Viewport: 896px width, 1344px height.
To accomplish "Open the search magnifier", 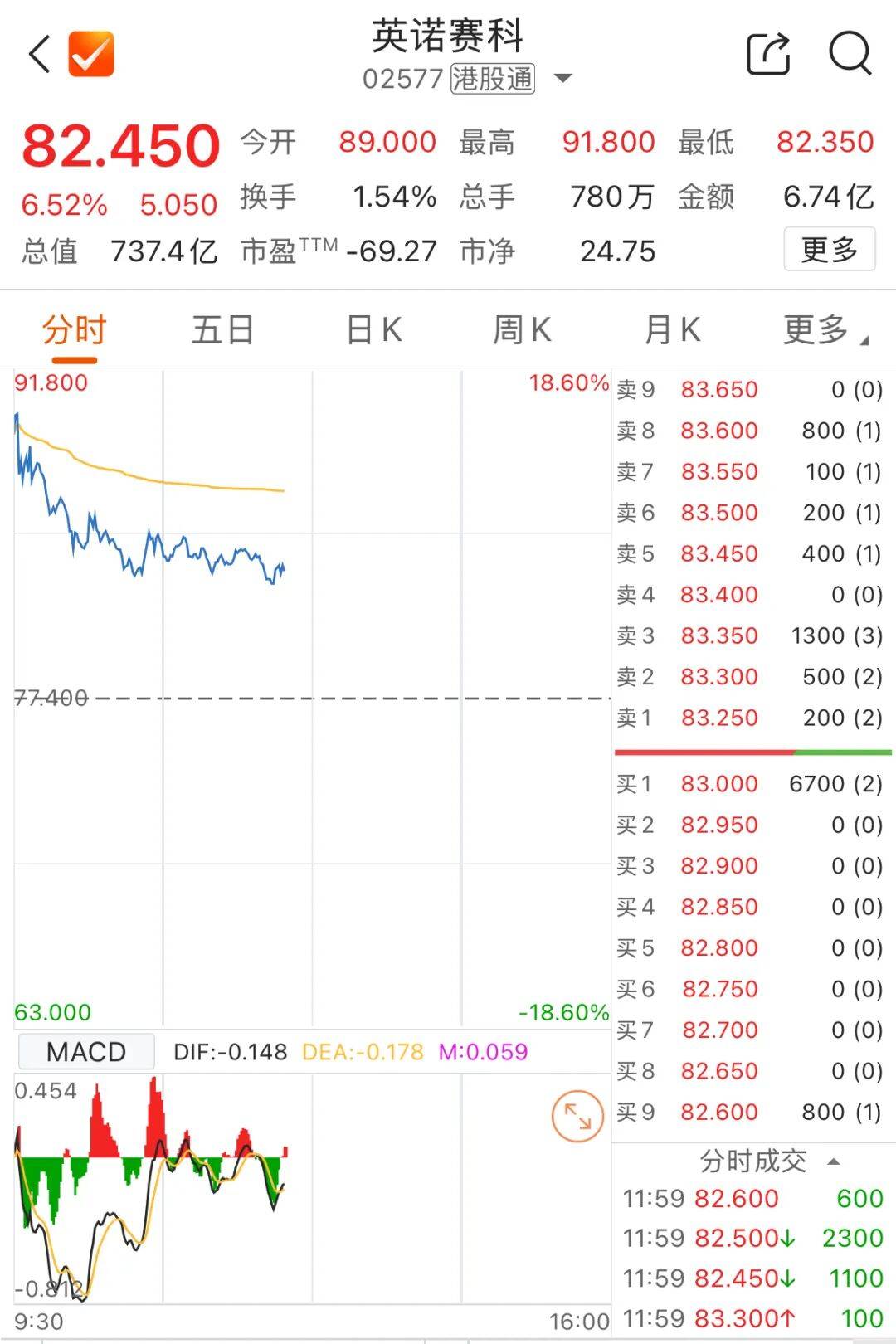I will coord(850,55).
